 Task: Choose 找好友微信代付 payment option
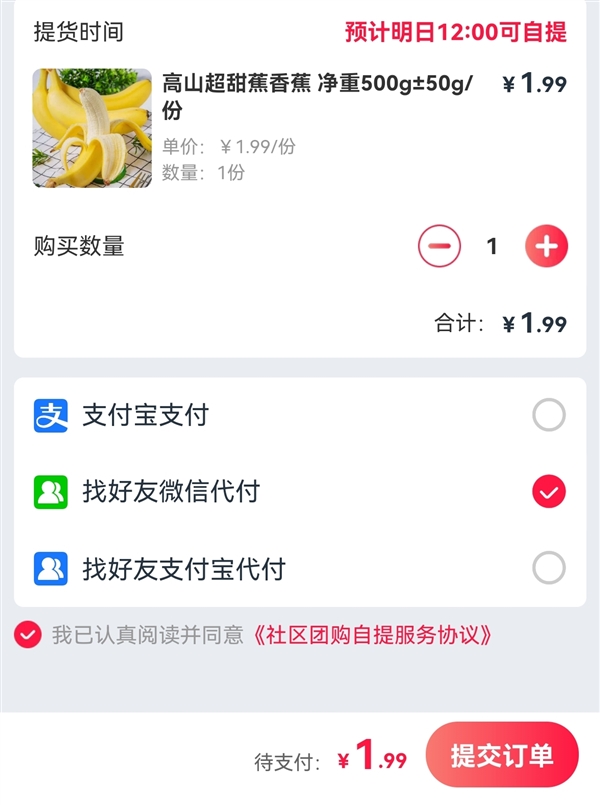pos(548,492)
